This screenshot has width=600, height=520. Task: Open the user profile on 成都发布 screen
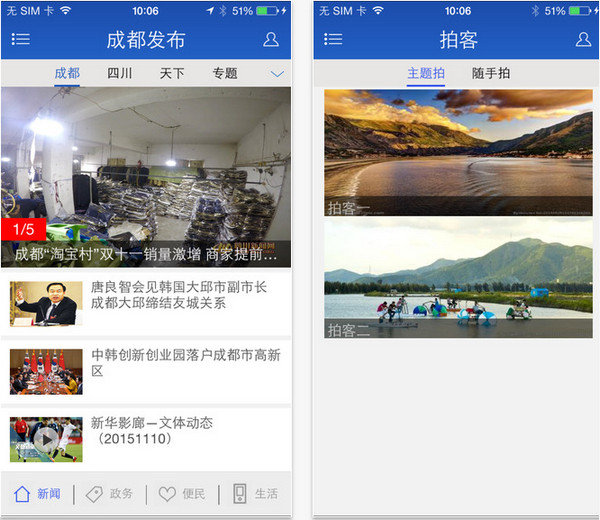click(271, 39)
